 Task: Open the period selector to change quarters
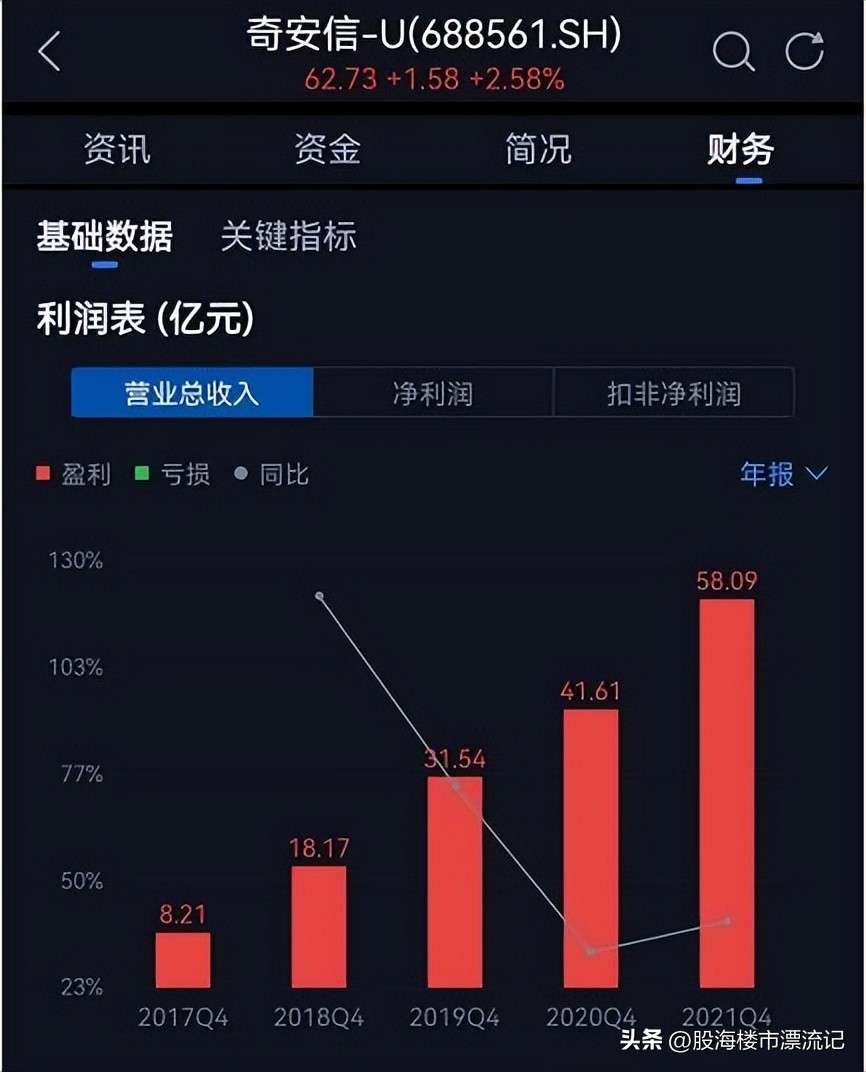point(785,474)
